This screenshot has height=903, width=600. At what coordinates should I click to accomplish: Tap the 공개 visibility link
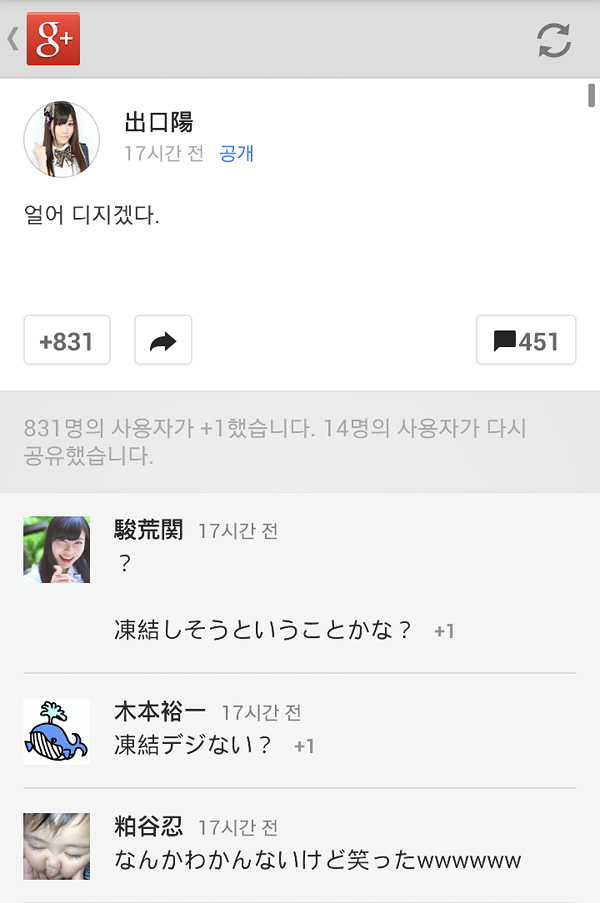237,154
